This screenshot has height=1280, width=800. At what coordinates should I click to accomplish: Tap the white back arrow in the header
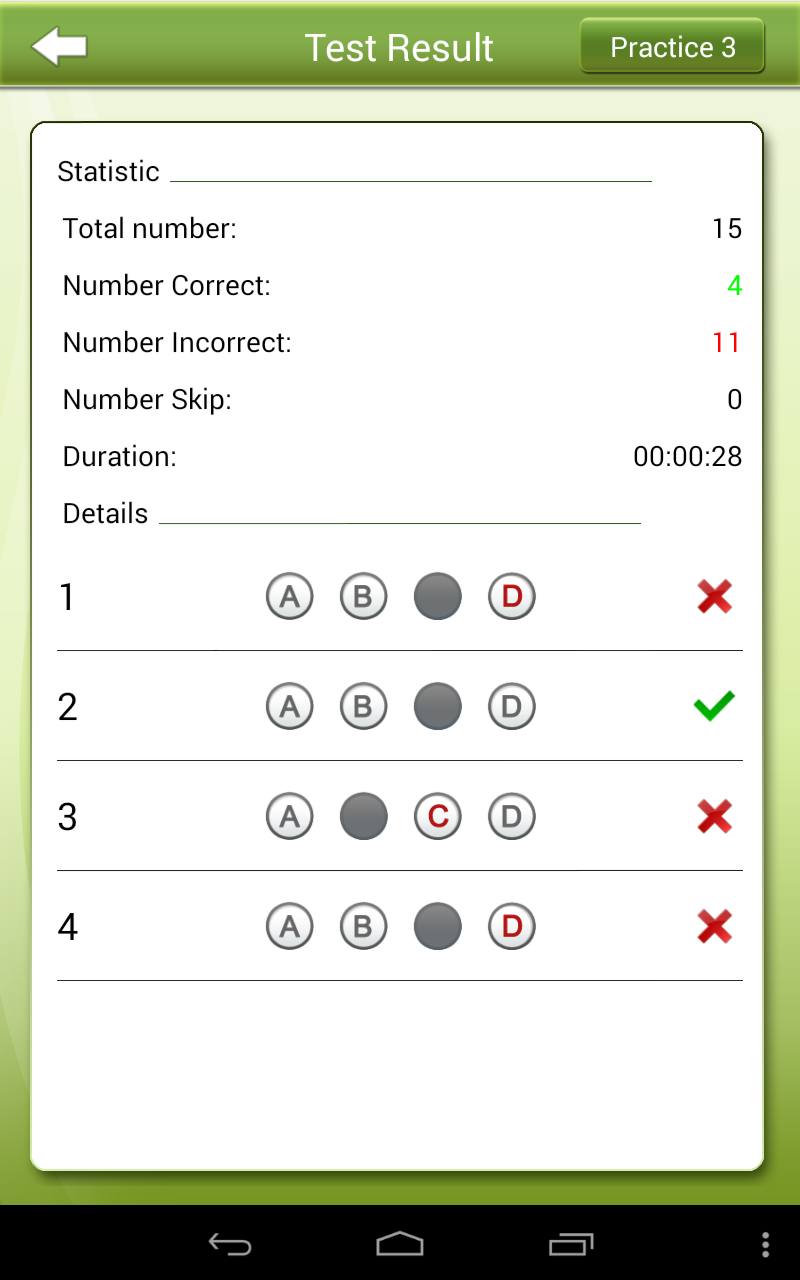pyautogui.click(x=60, y=44)
